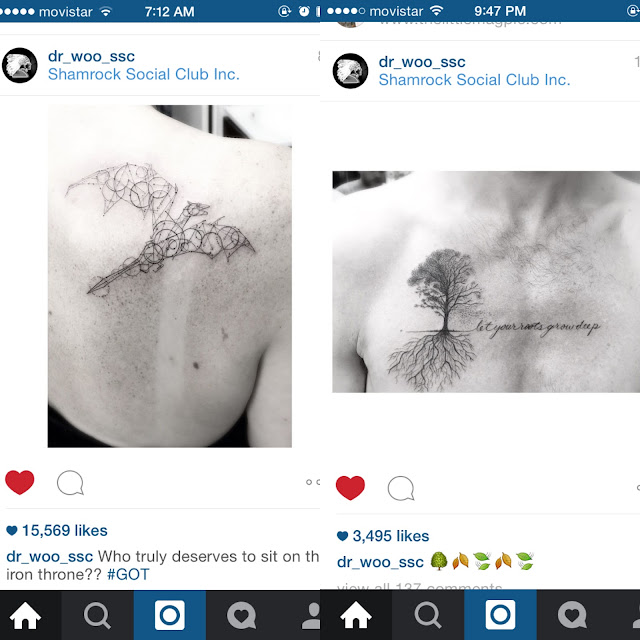
Task: Open dr_woo_ssc profile above the dragon tattoo
Action: tap(91, 56)
